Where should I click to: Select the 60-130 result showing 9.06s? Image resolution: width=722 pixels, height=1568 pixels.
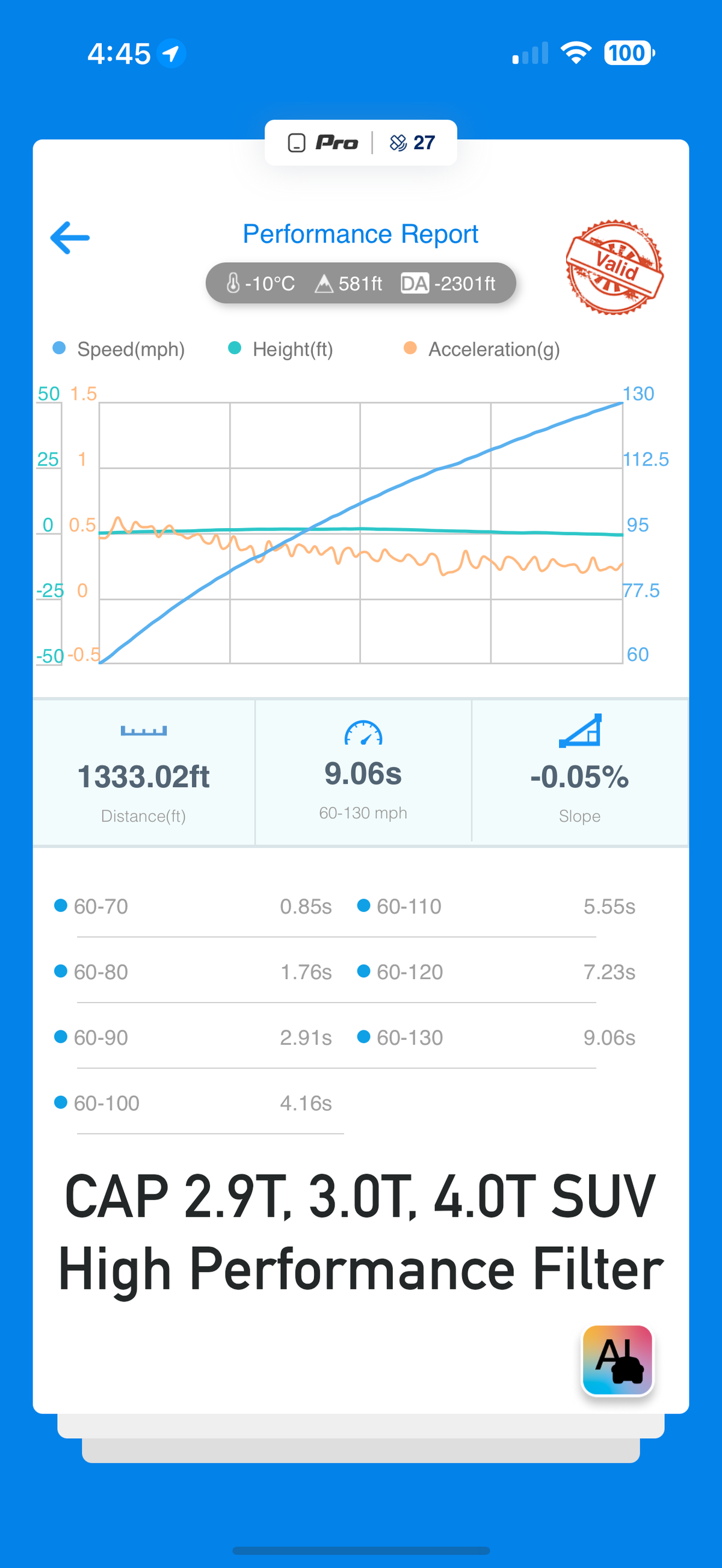coord(496,1038)
